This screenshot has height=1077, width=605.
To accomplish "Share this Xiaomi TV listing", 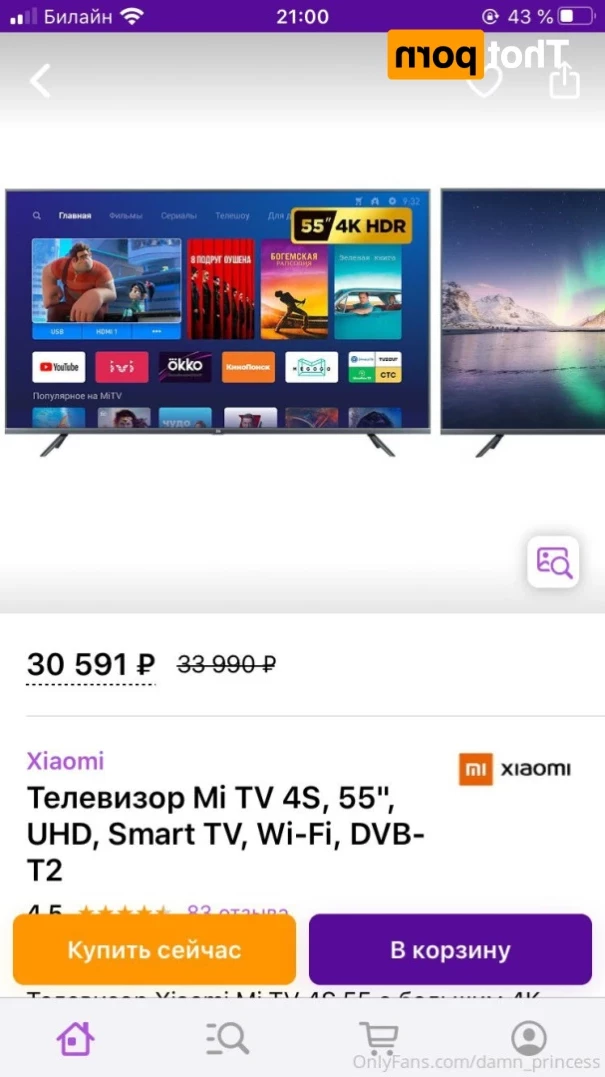I will [564, 80].
